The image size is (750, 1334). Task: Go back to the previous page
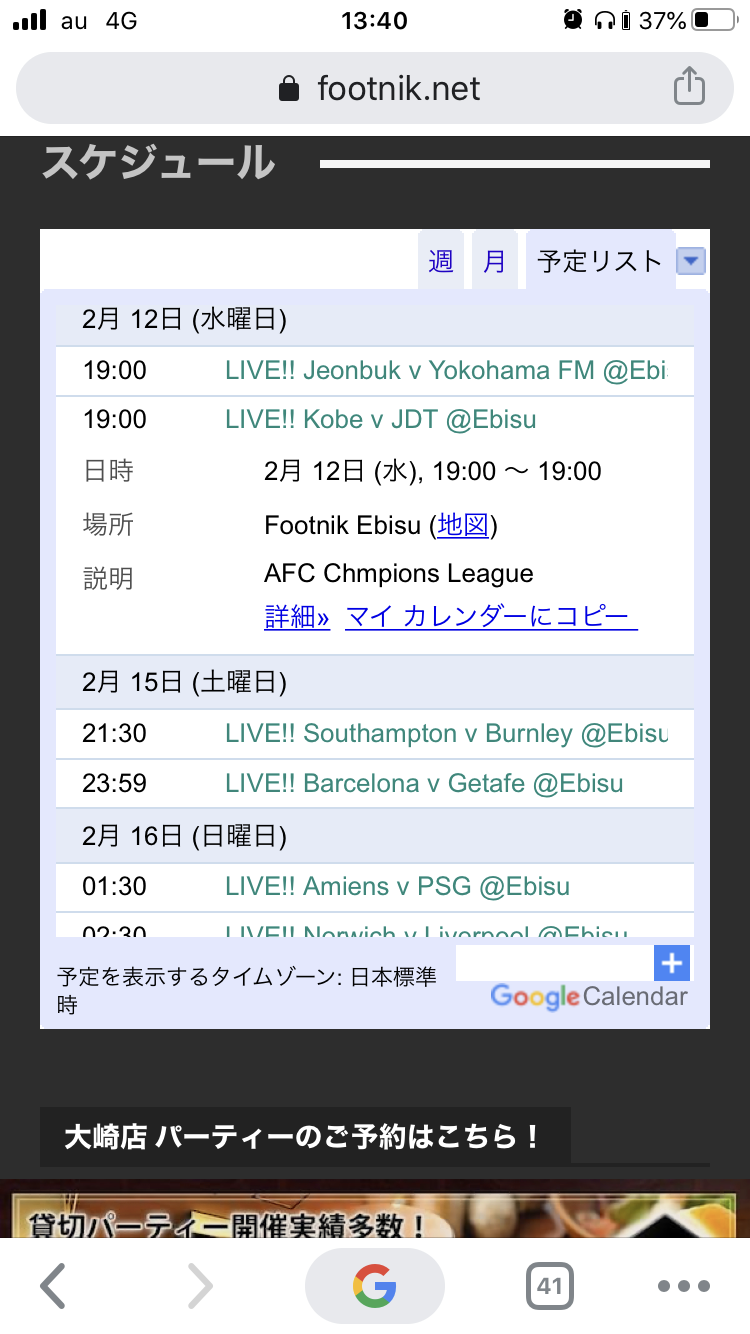pyautogui.click(x=53, y=1286)
